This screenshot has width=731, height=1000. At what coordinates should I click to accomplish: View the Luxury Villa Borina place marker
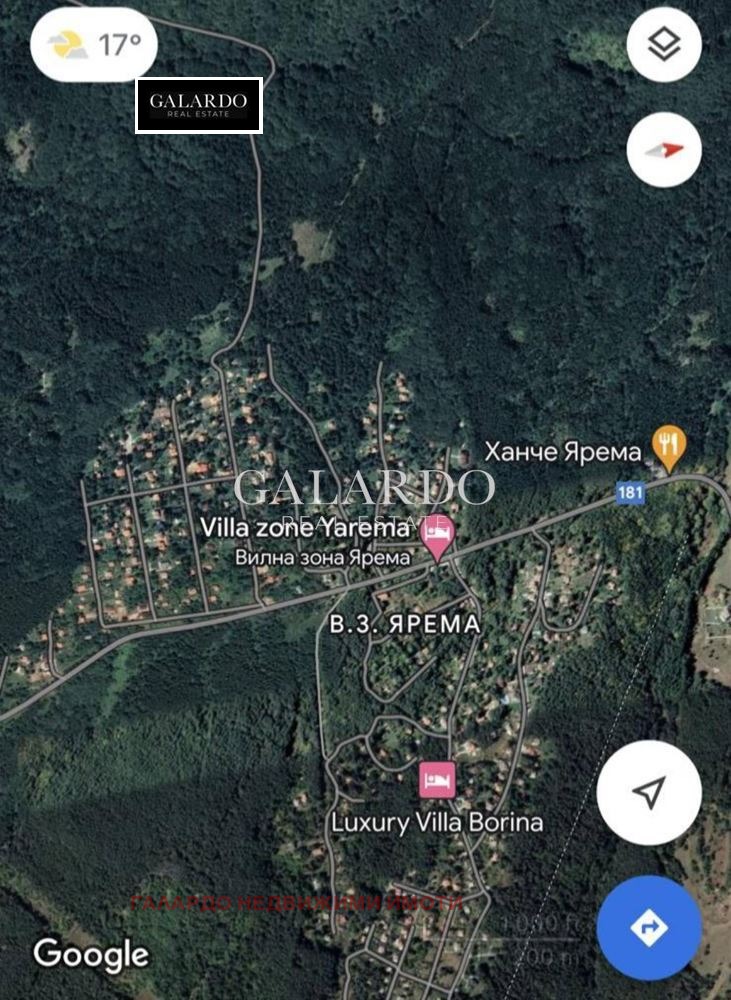point(436,779)
